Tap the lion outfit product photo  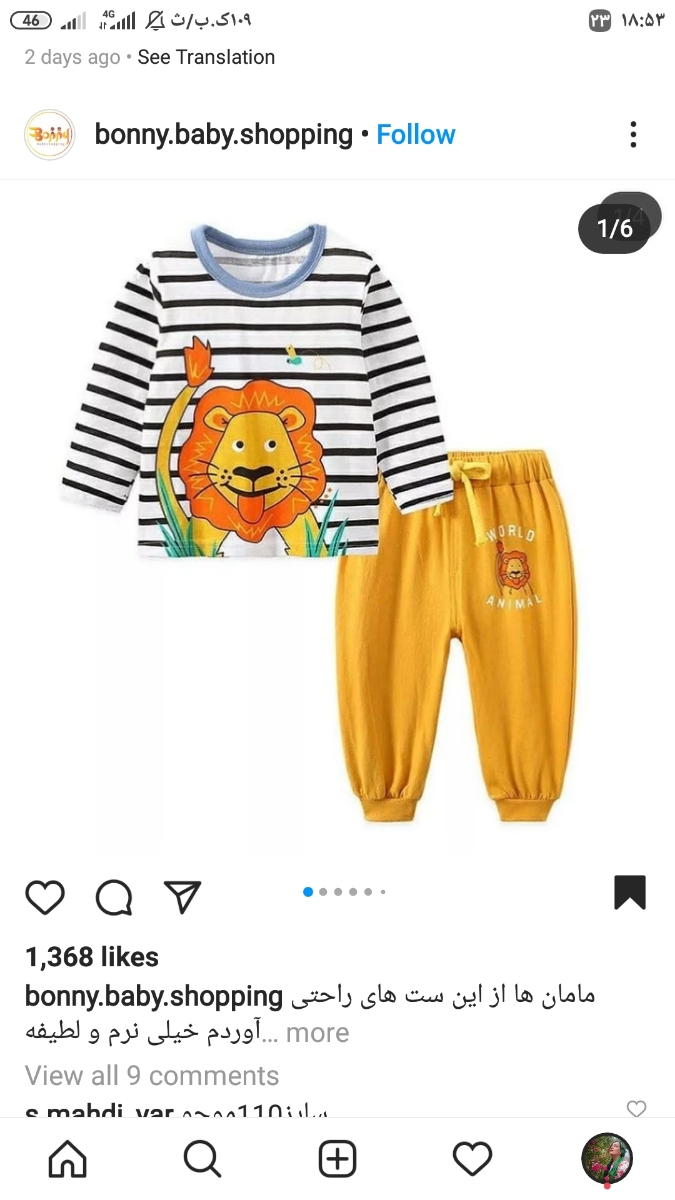pos(337,520)
